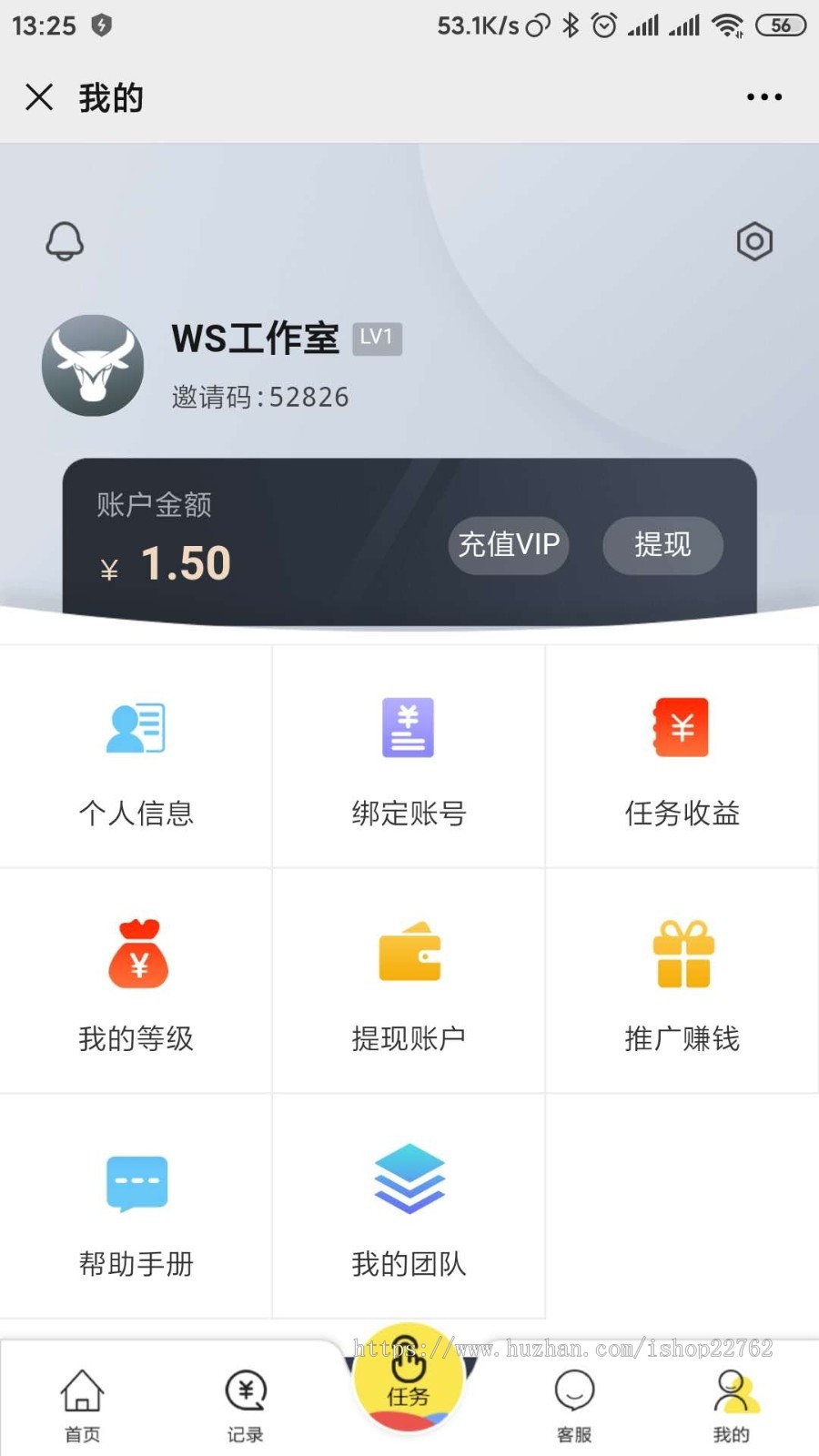This screenshot has height=1456, width=819.
Task: Tap the 充值VIP button
Action: click(509, 545)
